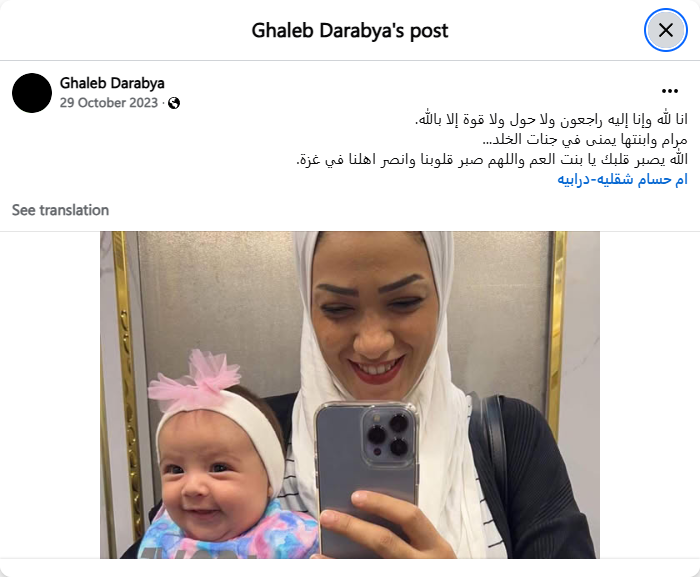
Task: Open the post's three-dot options menu
Action: [670, 90]
